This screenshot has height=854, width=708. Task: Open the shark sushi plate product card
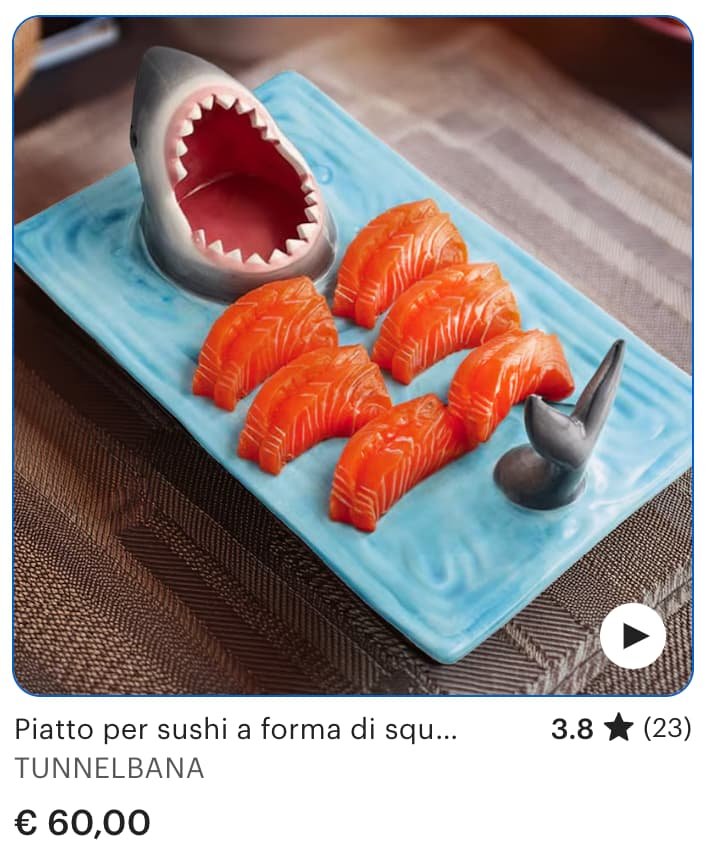pyautogui.click(x=352, y=355)
